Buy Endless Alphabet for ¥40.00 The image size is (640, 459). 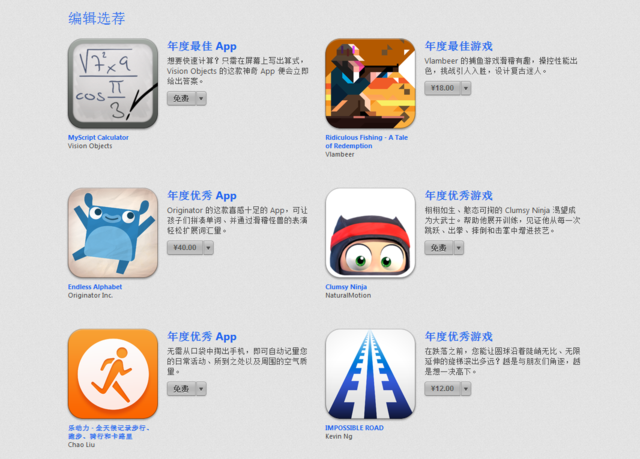click(184, 248)
